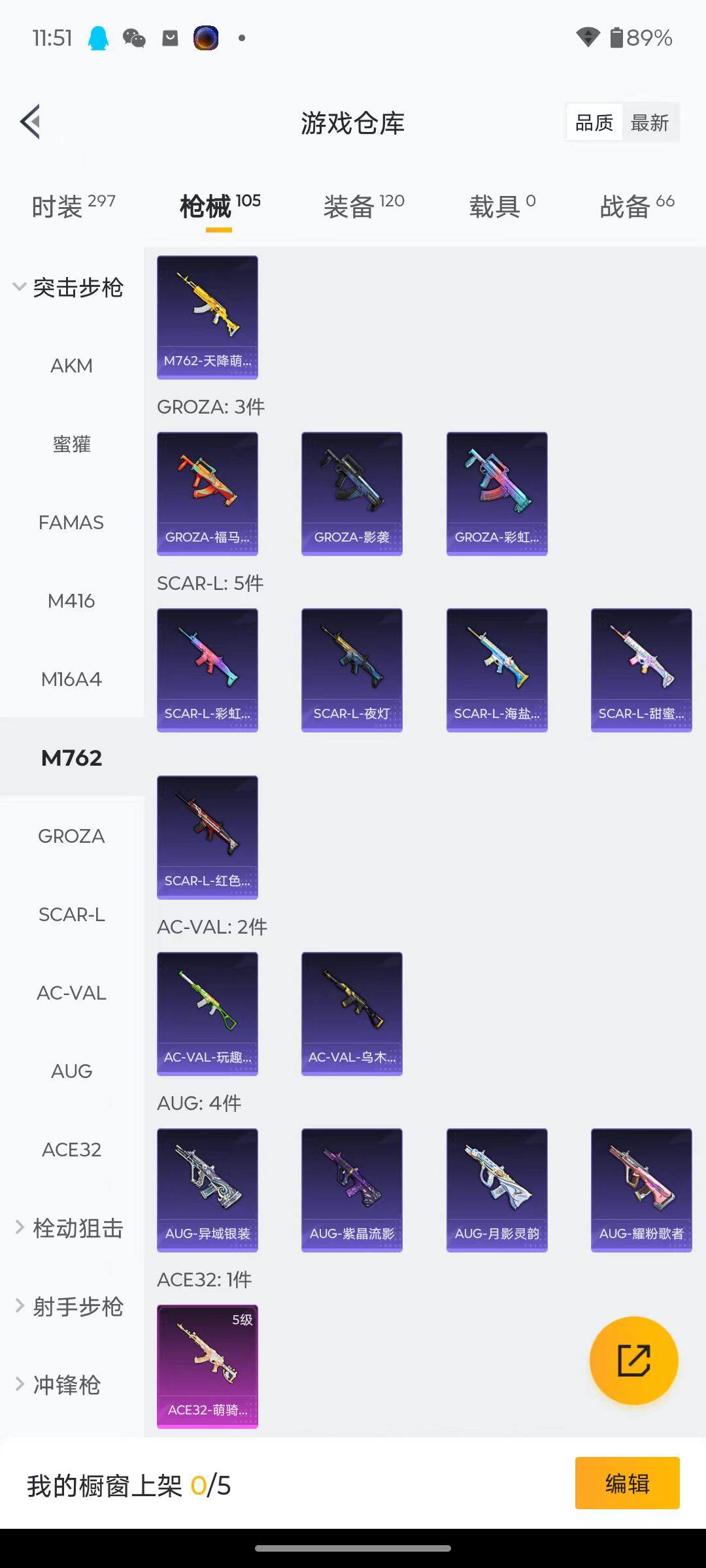Open the GROZA-影袭 skin
Image resolution: width=706 pixels, height=1568 pixels.
pos(352,493)
